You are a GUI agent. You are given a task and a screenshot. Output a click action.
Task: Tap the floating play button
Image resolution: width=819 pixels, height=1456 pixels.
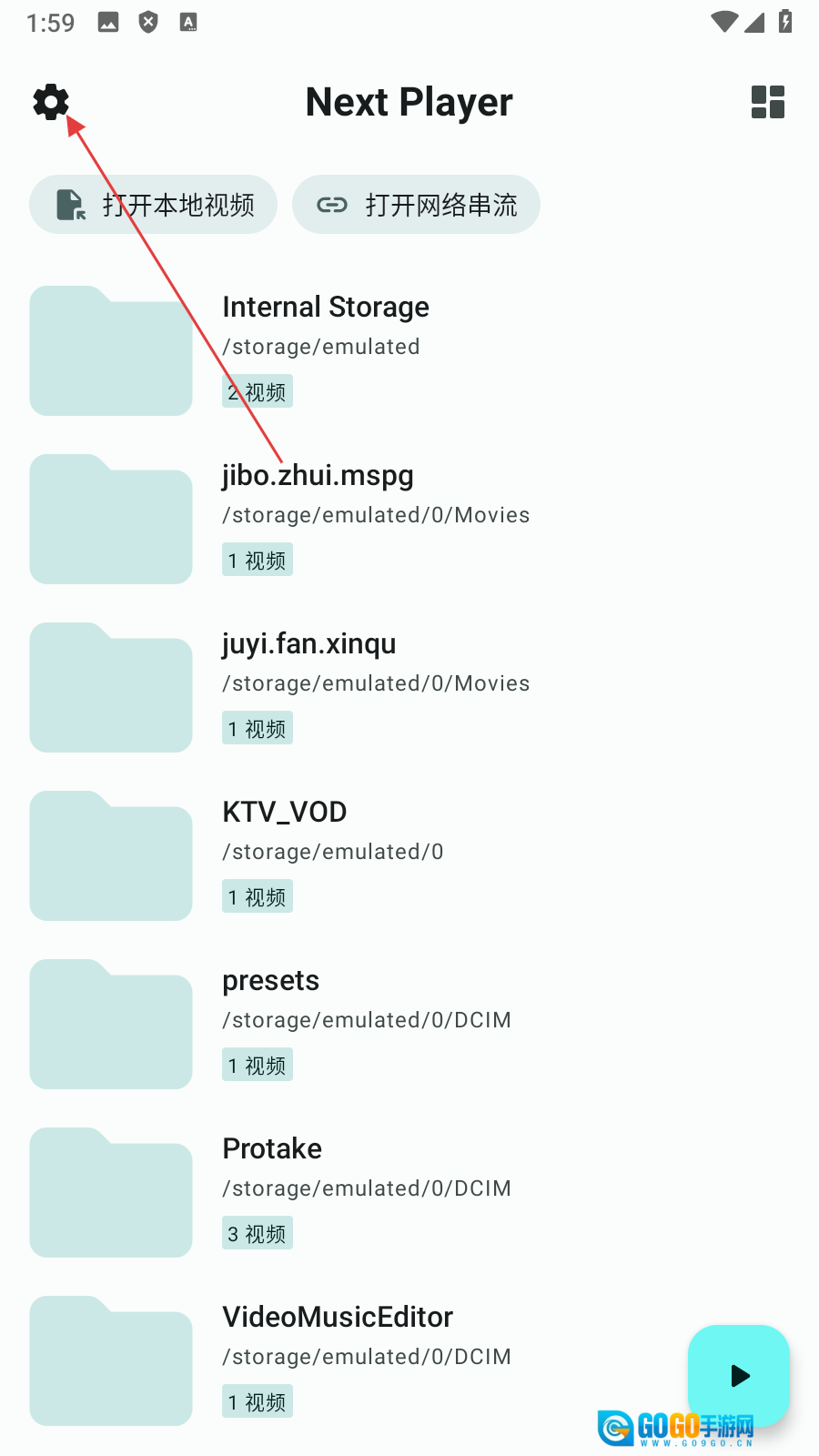739,1375
